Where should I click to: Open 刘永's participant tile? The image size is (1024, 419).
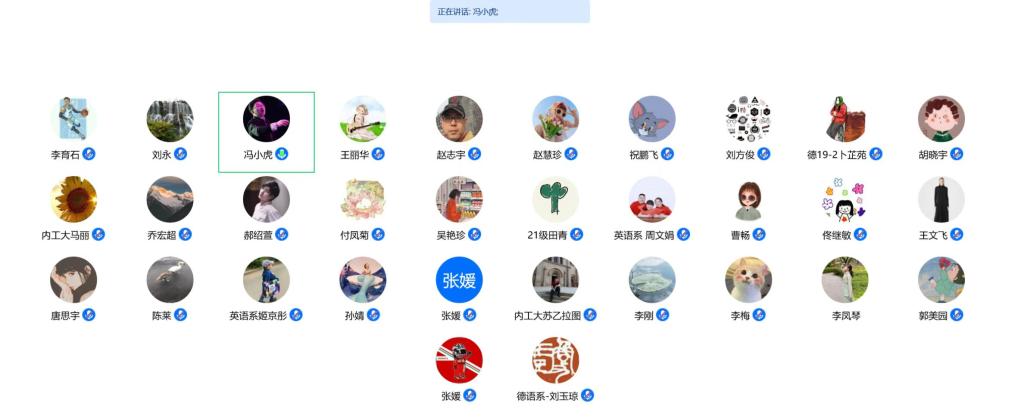(169, 120)
